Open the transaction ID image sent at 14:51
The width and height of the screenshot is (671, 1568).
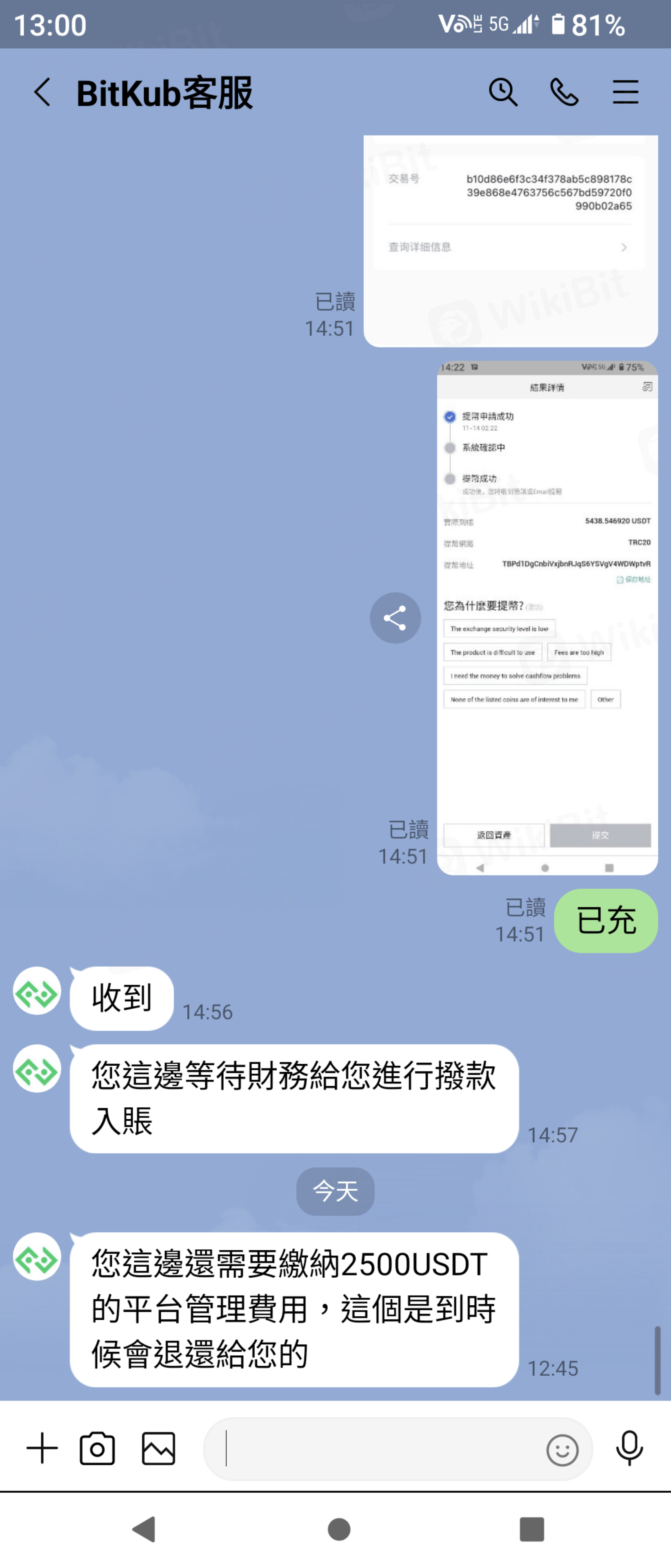511,241
